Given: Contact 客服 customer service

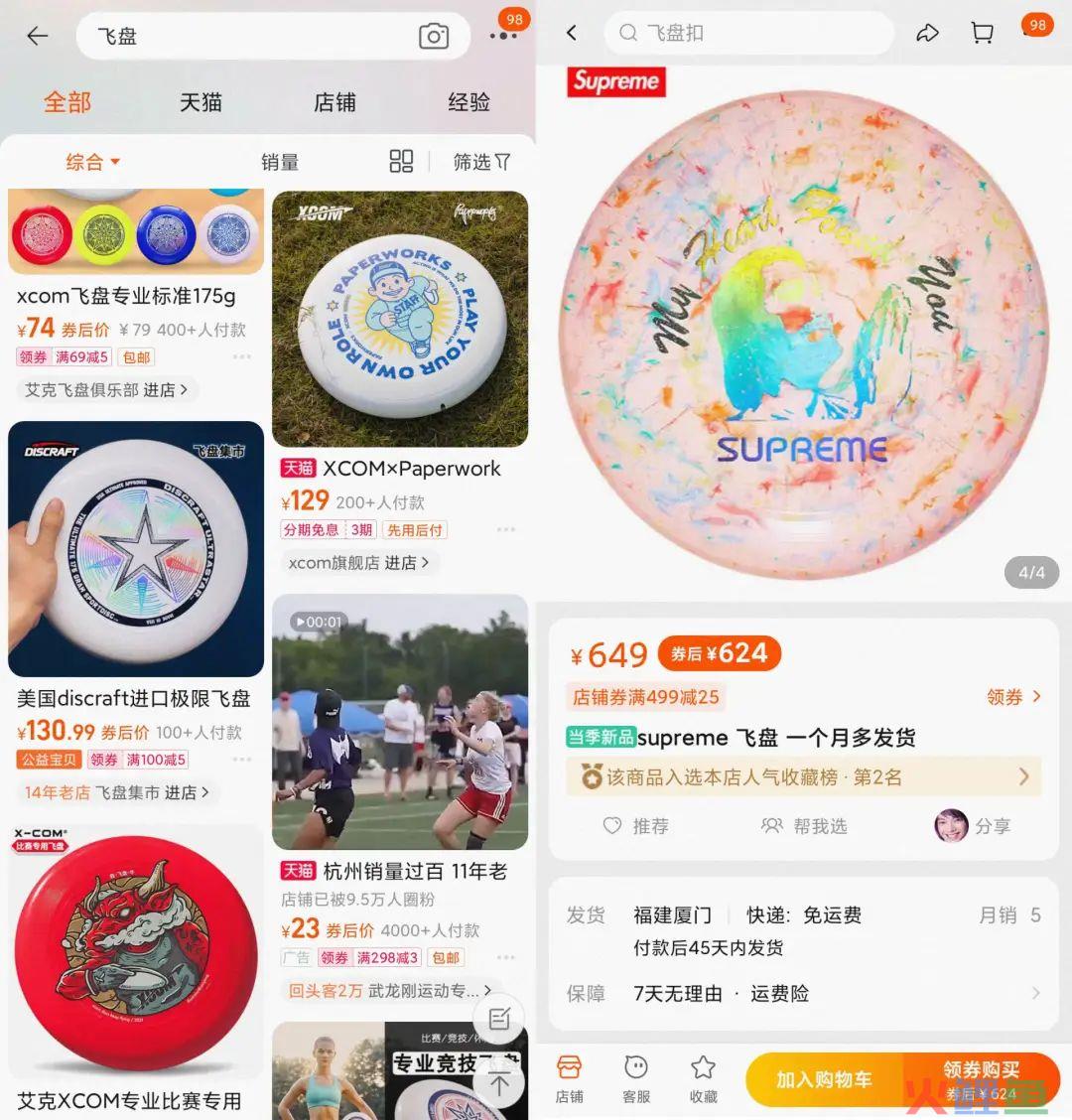Looking at the screenshot, I should (636, 1079).
